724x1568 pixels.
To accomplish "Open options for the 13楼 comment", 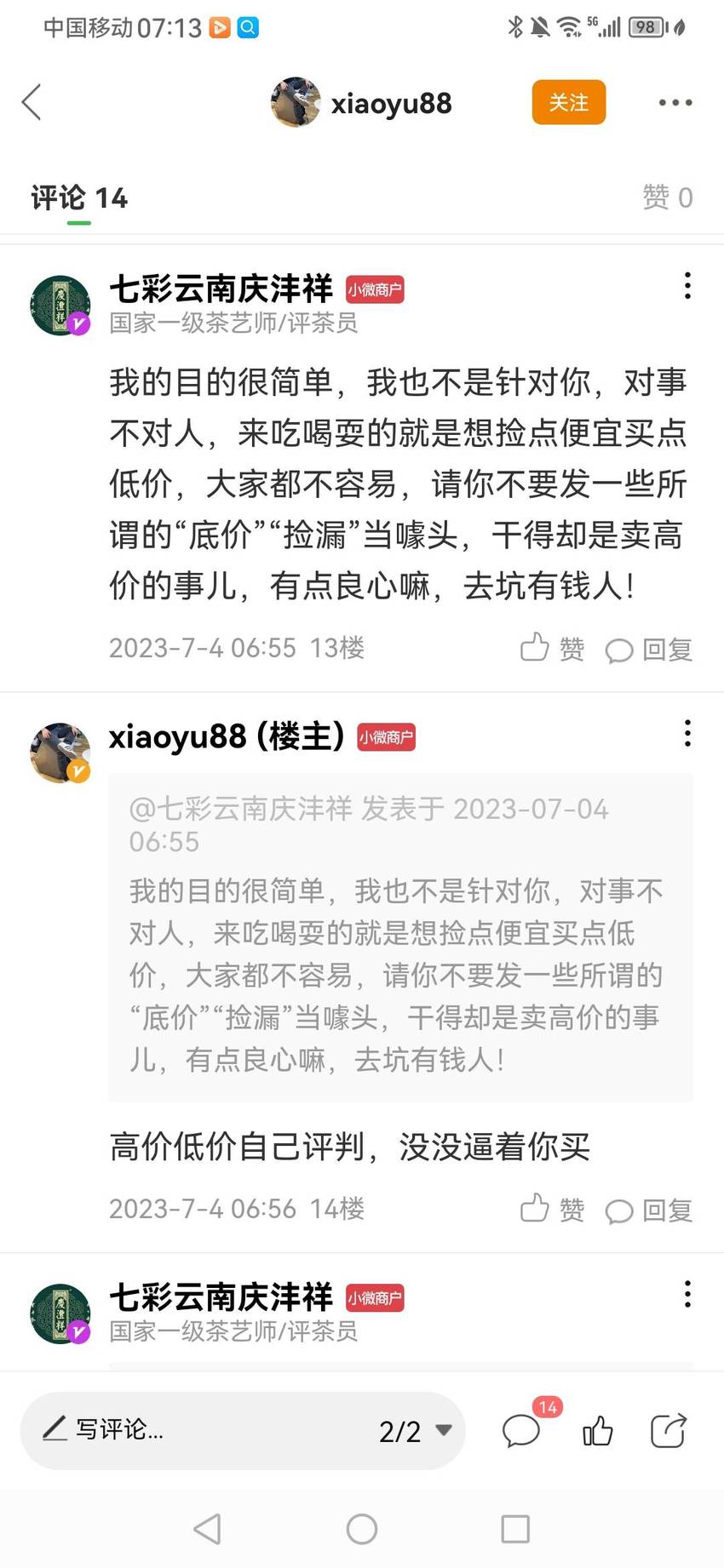I will tap(687, 286).
